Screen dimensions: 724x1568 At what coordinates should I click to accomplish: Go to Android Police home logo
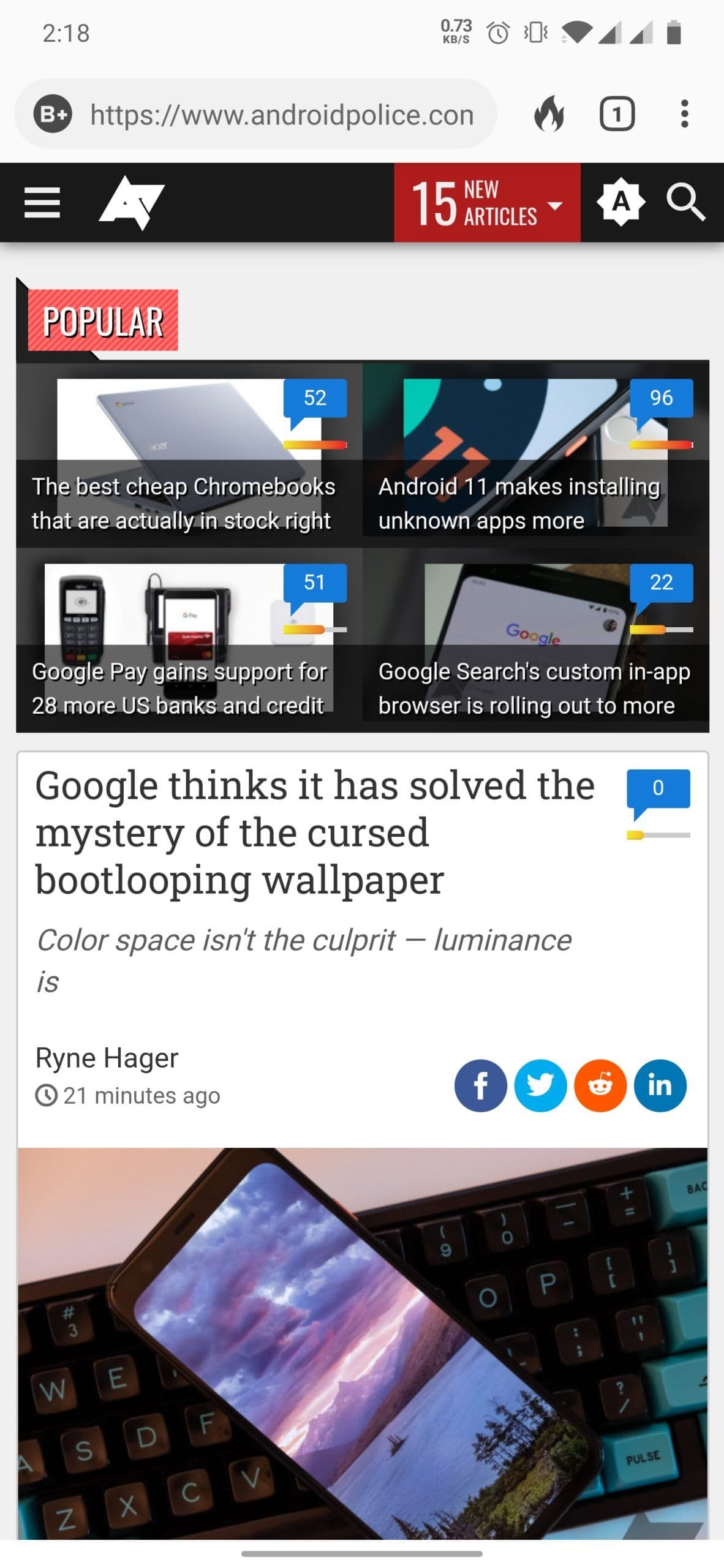132,203
